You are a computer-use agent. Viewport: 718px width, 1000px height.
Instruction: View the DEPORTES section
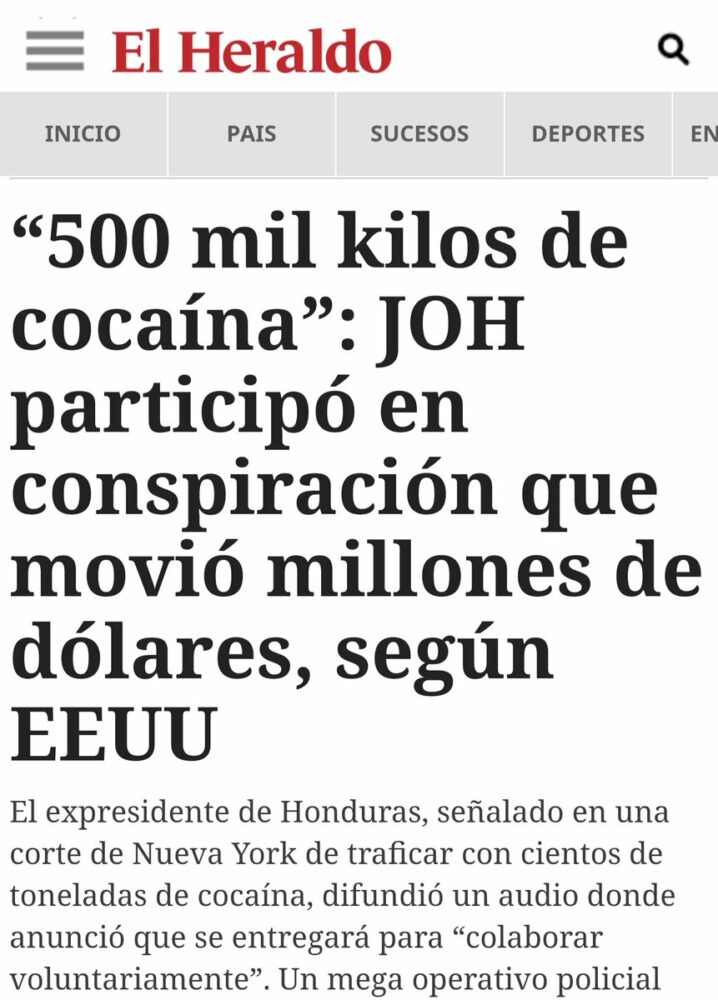pyautogui.click(x=587, y=134)
